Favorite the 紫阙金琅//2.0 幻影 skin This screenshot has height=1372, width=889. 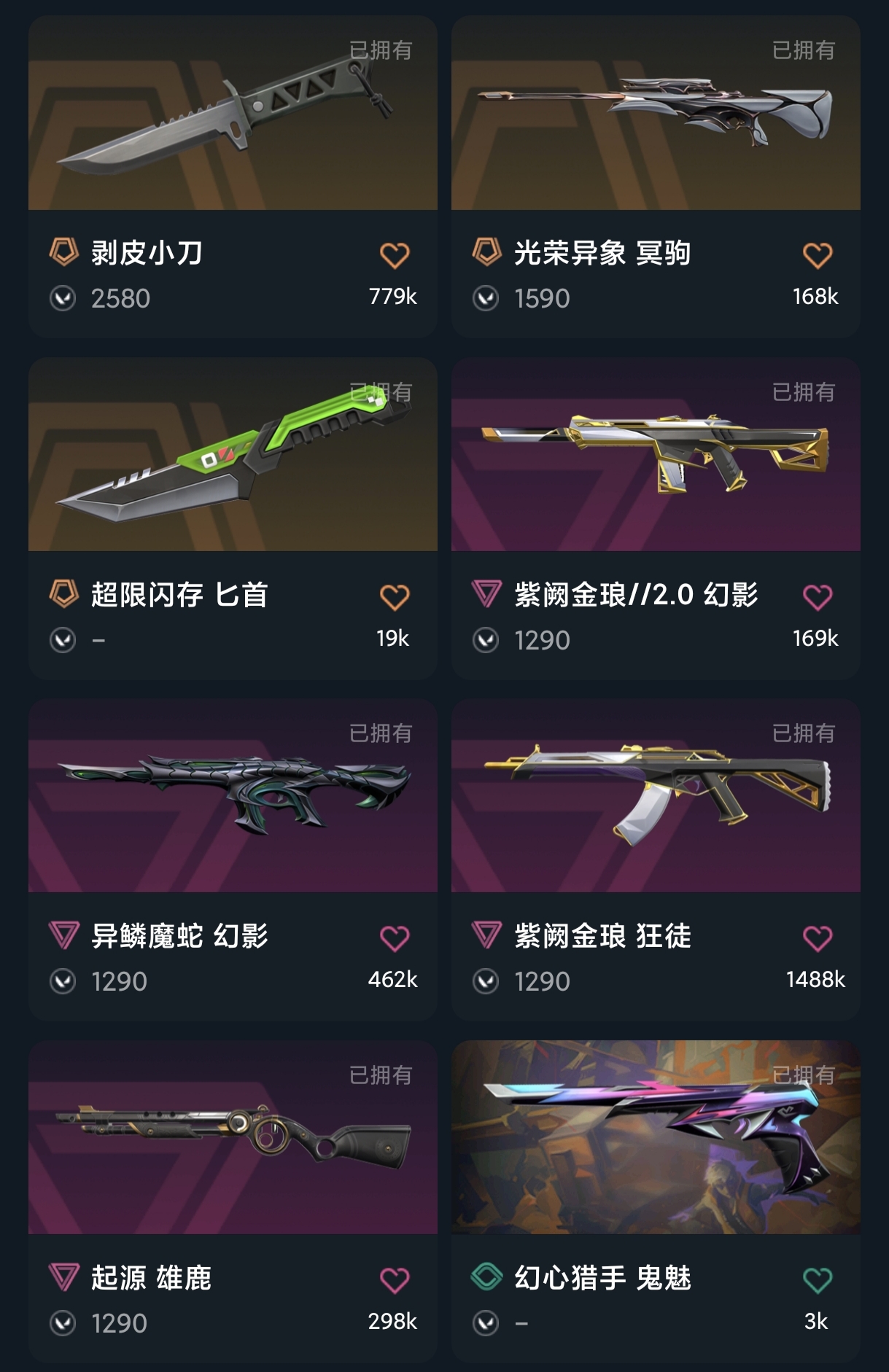817,597
